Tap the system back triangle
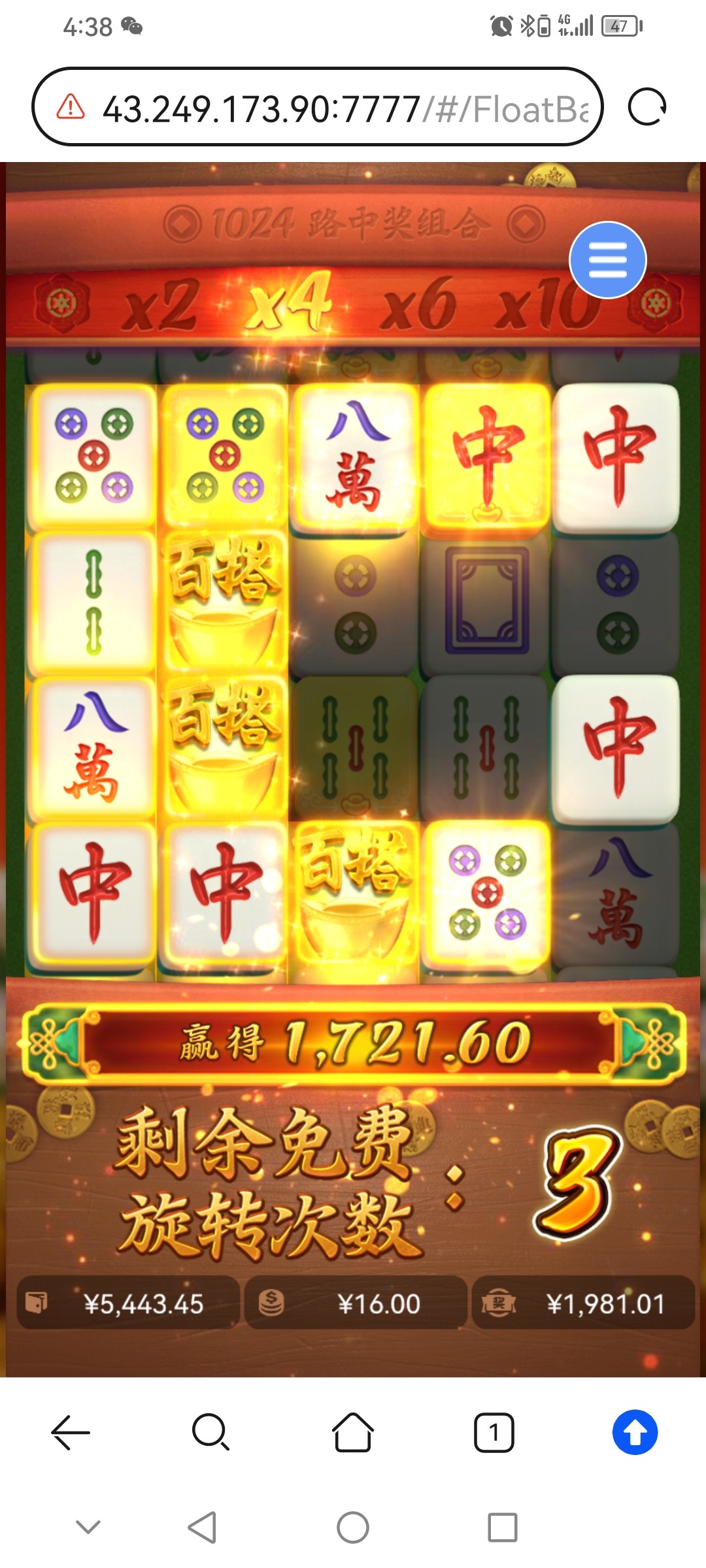 (x=203, y=1527)
